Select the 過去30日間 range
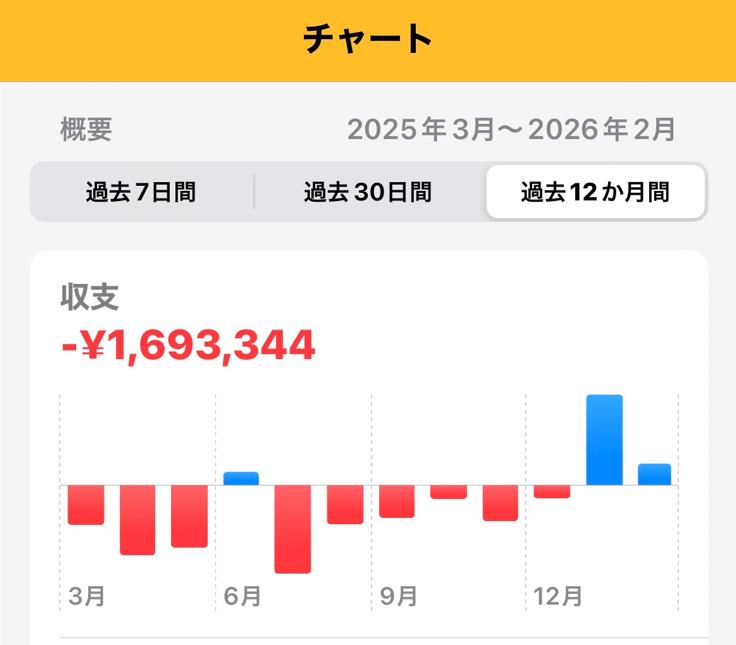 (367, 192)
